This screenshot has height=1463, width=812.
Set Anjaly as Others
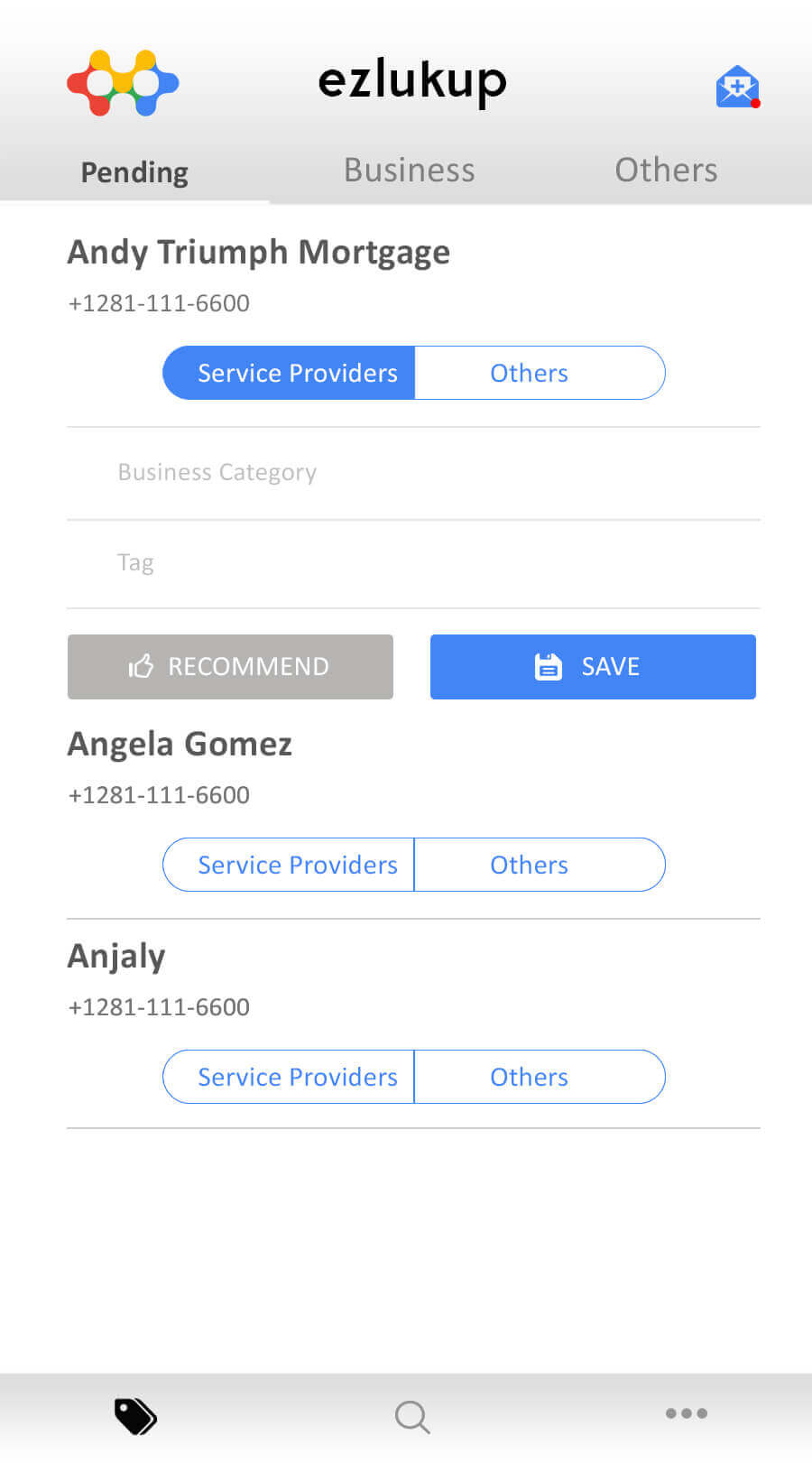click(540, 1077)
